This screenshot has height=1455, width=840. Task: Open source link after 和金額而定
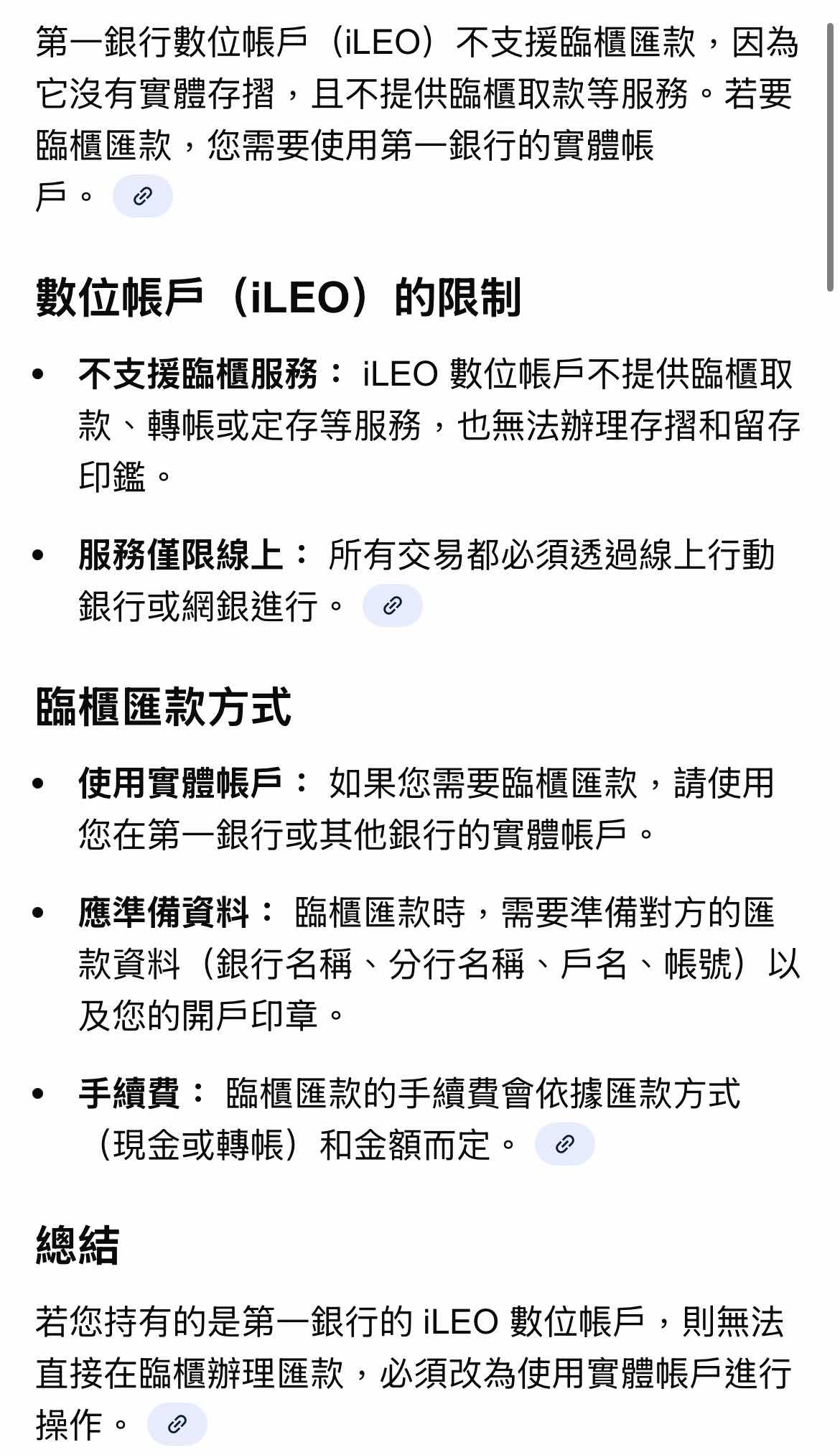click(x=564, y=1143)
